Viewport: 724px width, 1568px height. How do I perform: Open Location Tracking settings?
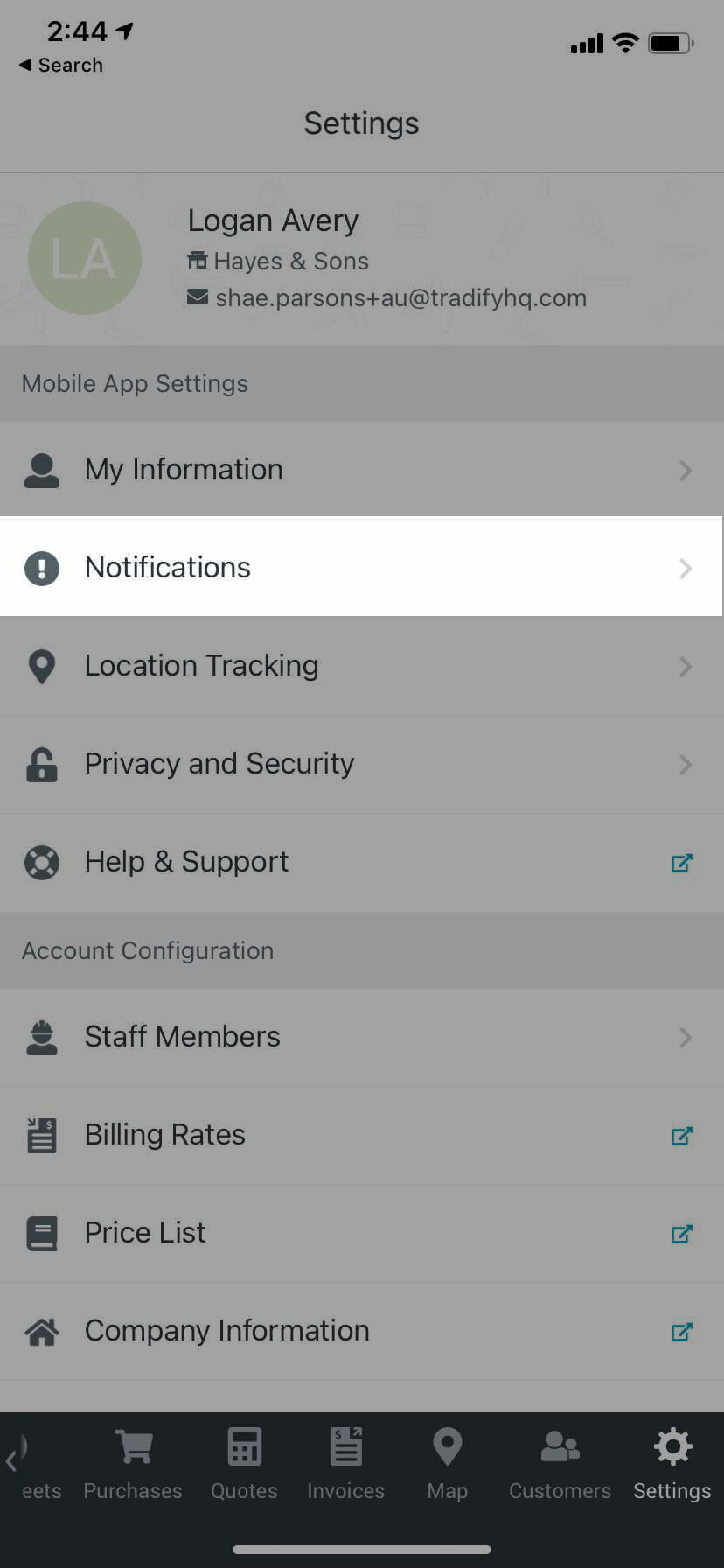pyautogui.click(x=361, y=666)
